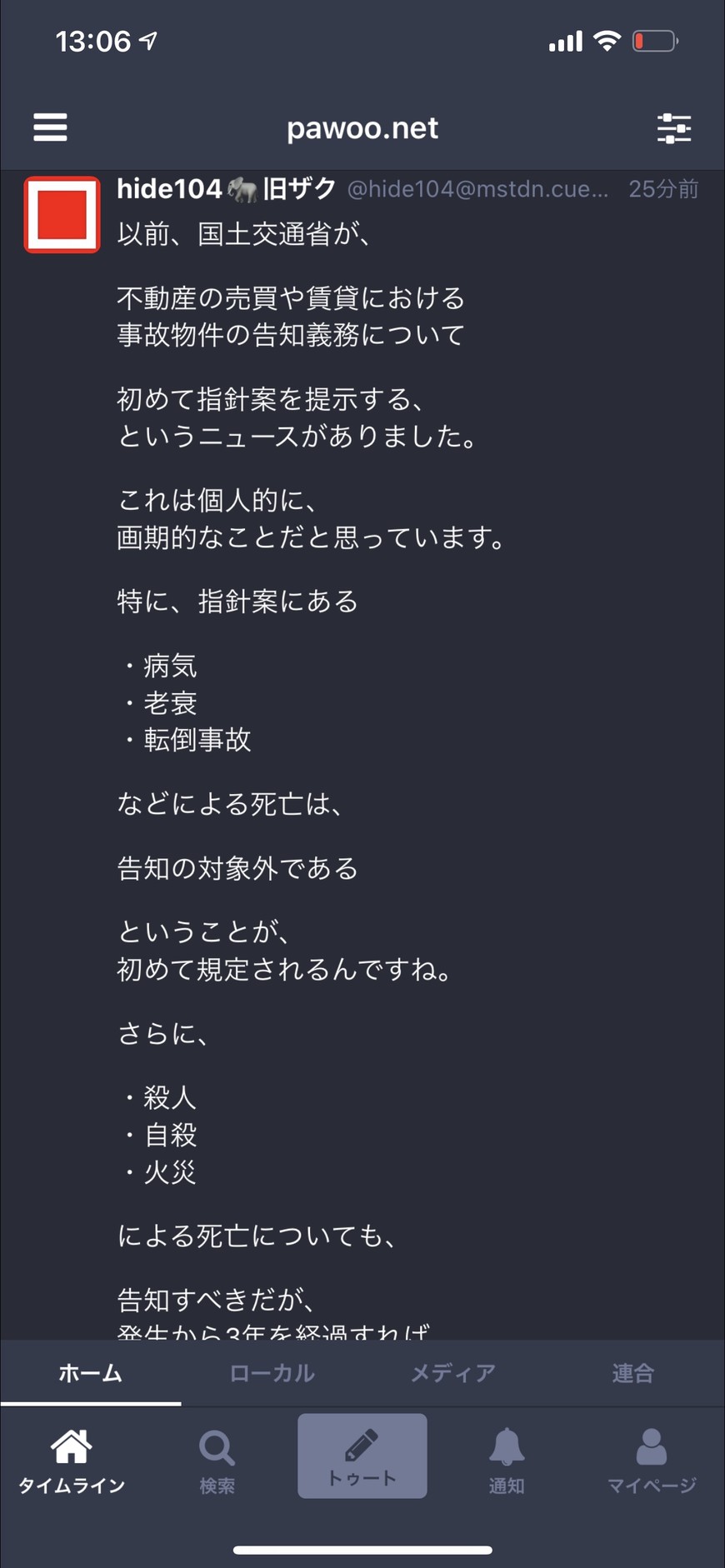Open the timeline filter settings icon
This screenshot has width=725, height=1568.
tap(673, 128)
